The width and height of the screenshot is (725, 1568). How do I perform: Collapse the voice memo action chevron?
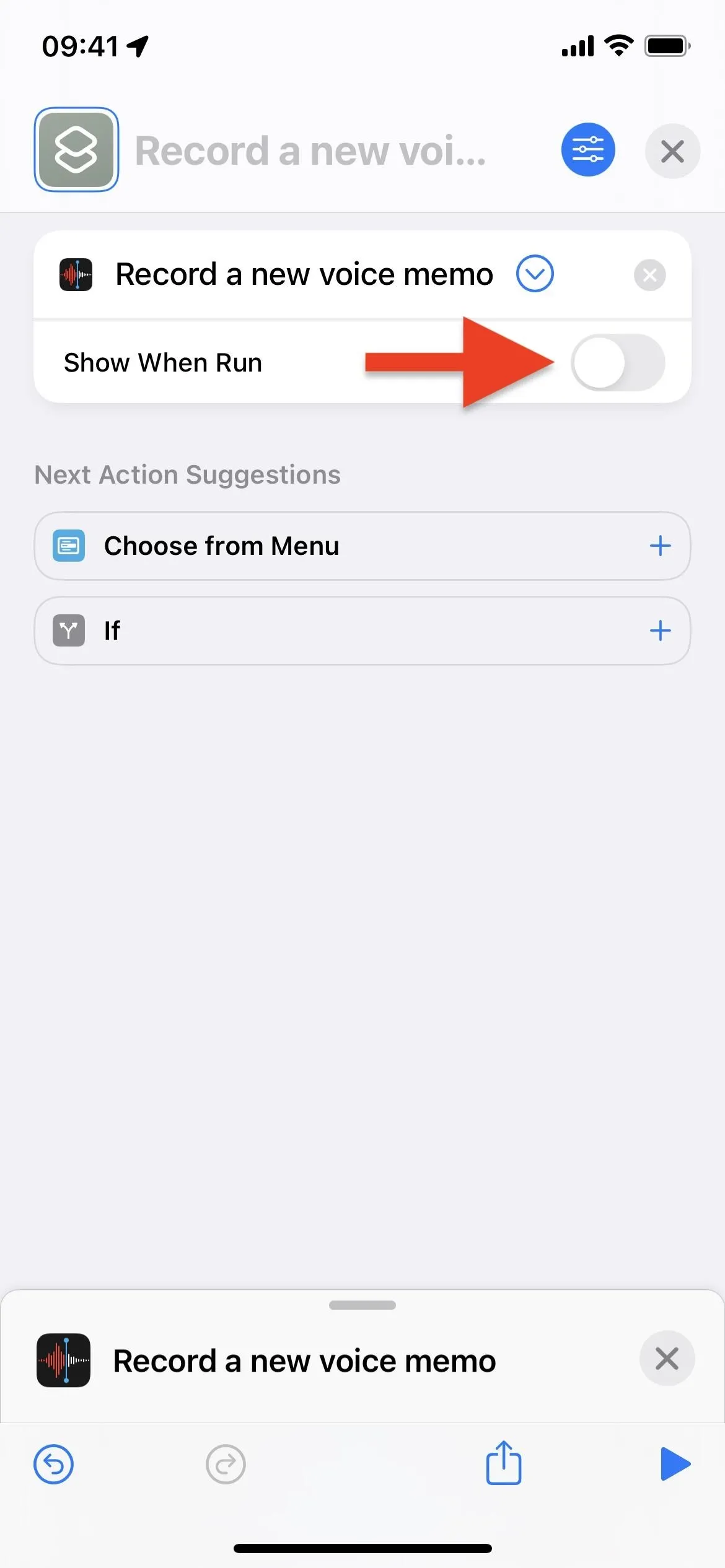coord(535,274)
